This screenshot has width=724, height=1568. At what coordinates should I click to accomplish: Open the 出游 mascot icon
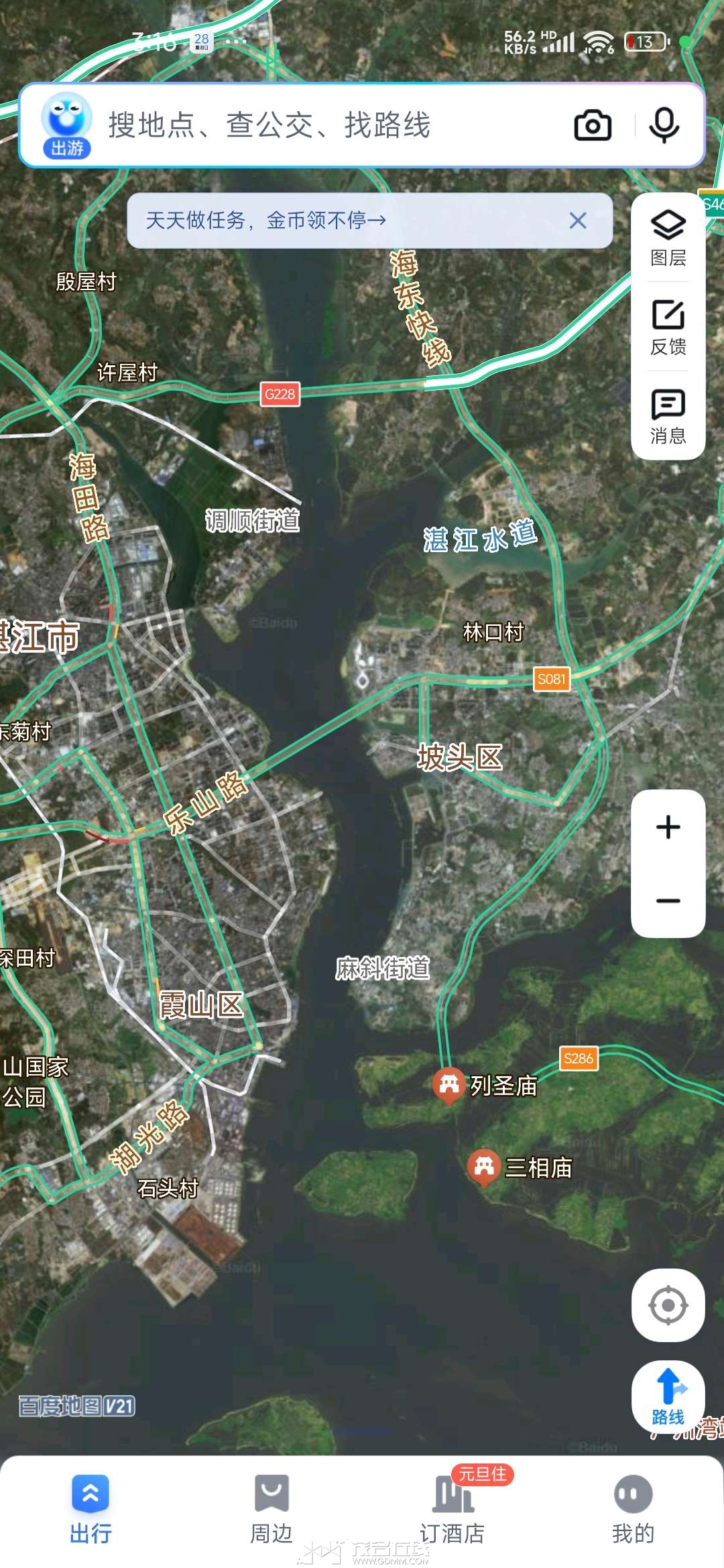(66, 125)
